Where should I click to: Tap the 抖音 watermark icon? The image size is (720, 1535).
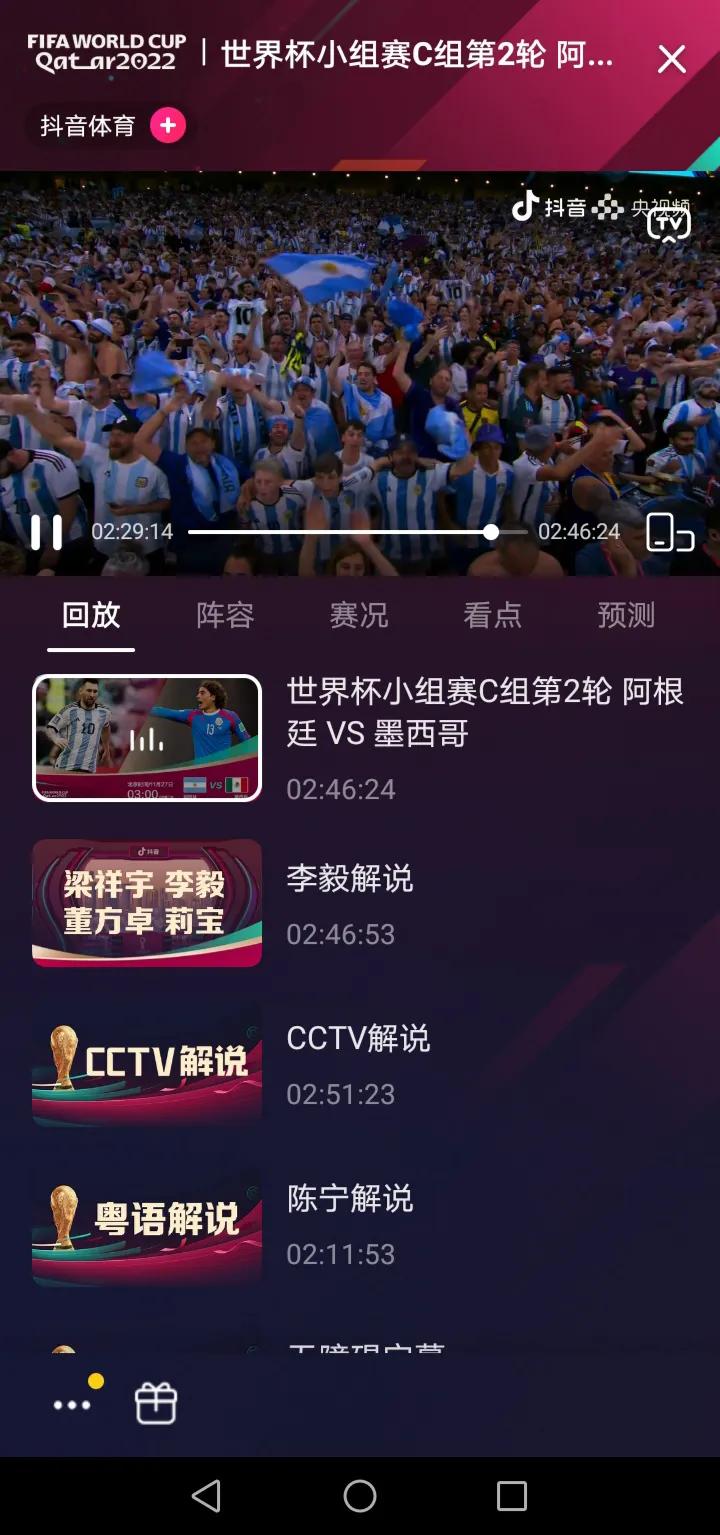tap(543, 206)
